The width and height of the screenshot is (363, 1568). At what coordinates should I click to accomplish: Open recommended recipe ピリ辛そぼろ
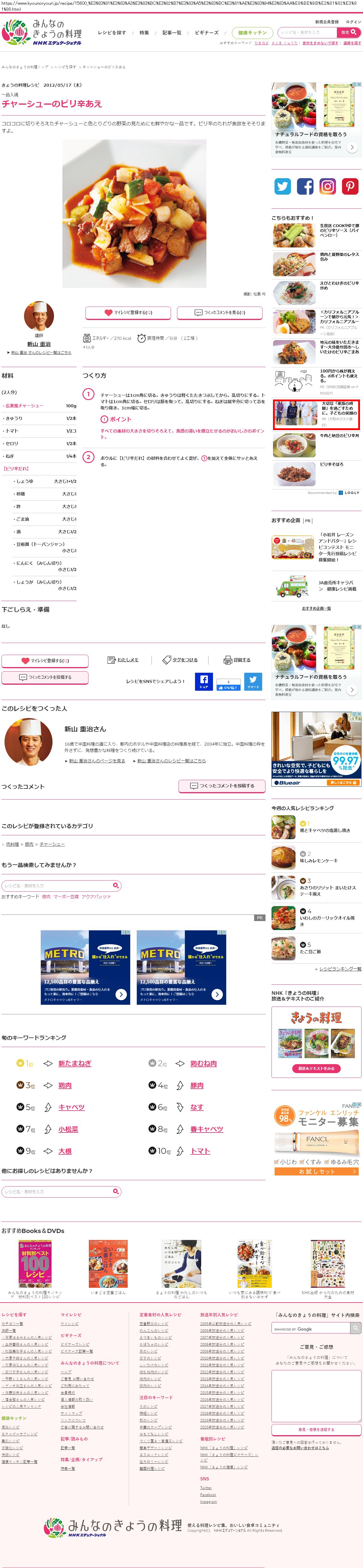[331, 465]
